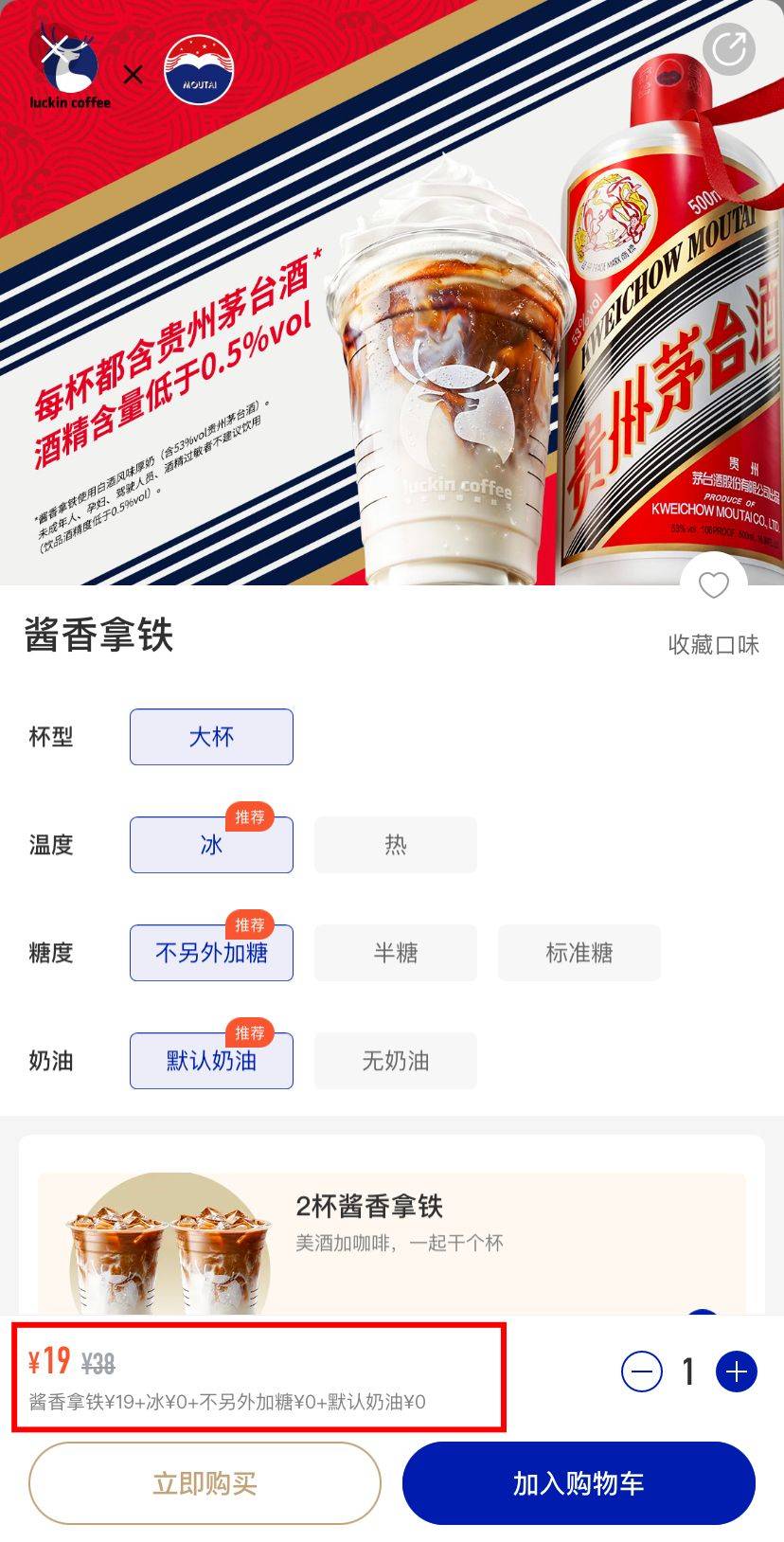
Task: Choose 默认奶油 option
Action: coord(211,1061)
